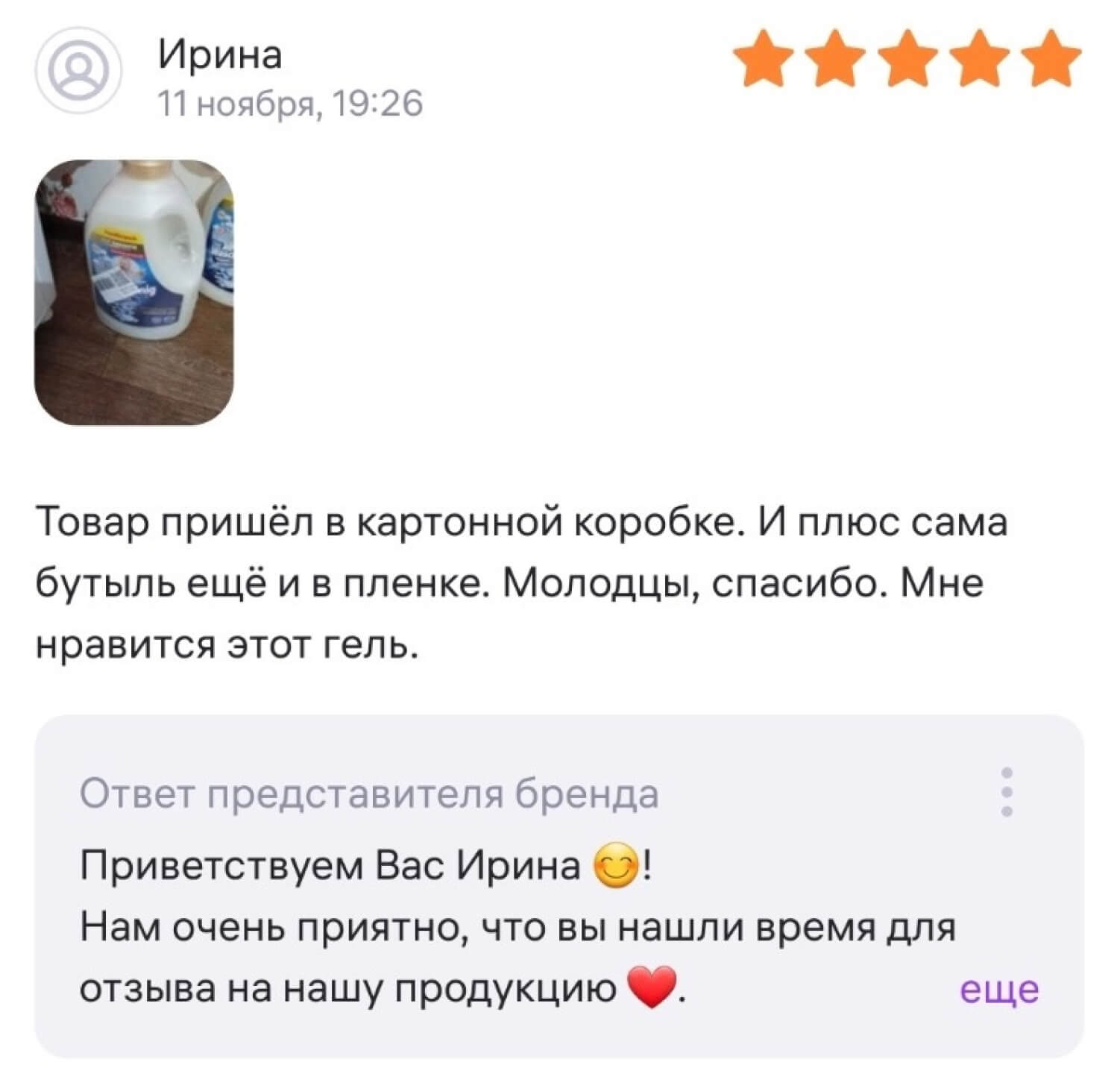The width and height of the screenshot is (1120, 1065).
Task: Expand the brand reply with 'еще'
Action: pos(999,990)
